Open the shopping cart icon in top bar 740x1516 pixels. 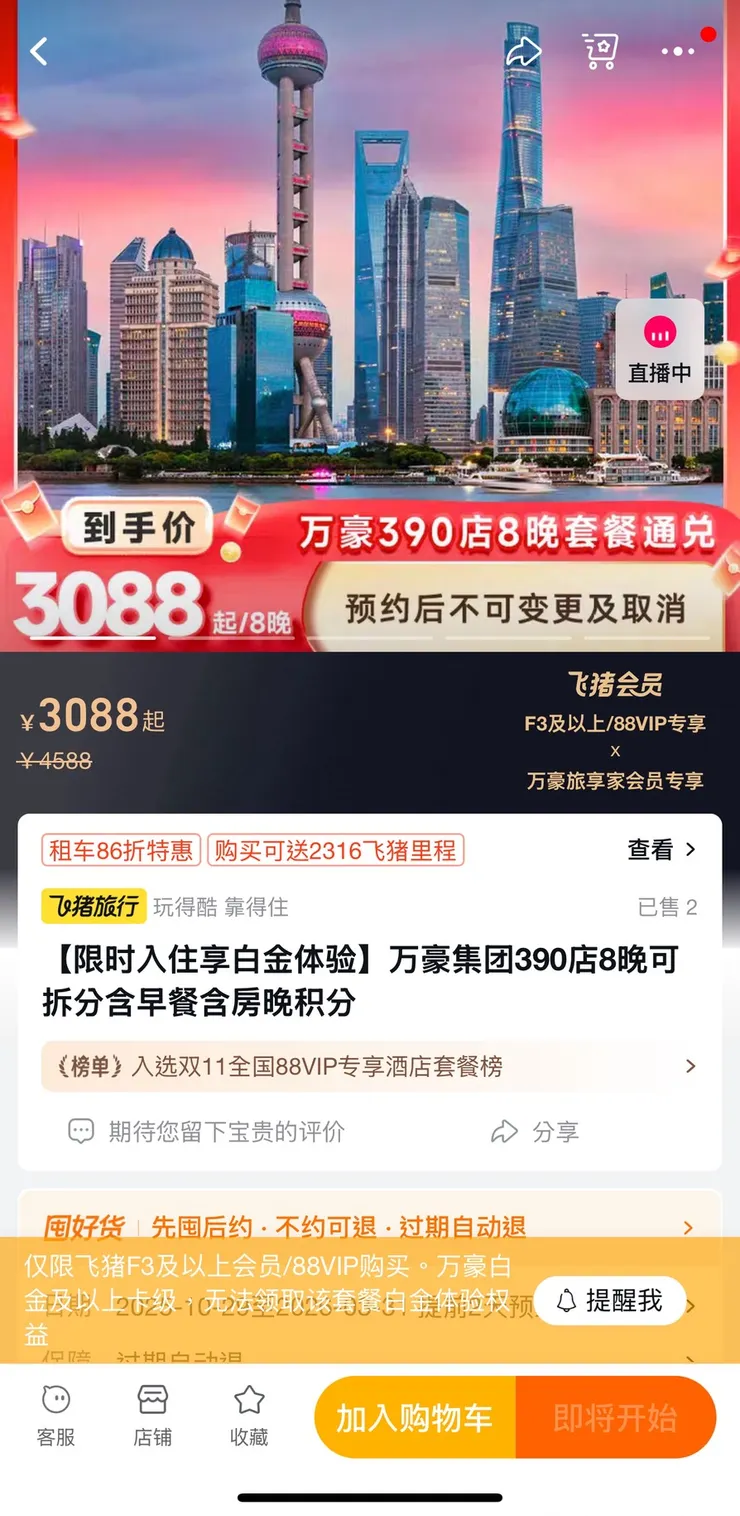(600, 50)
